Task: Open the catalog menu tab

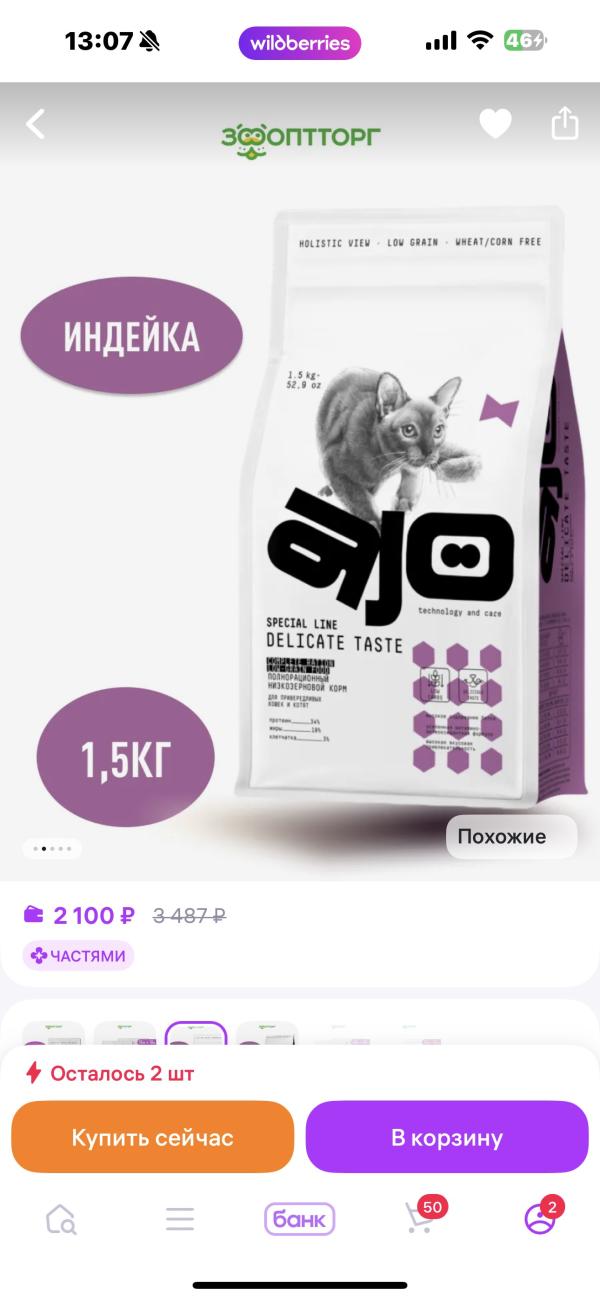Action: tap(180, 1219)
